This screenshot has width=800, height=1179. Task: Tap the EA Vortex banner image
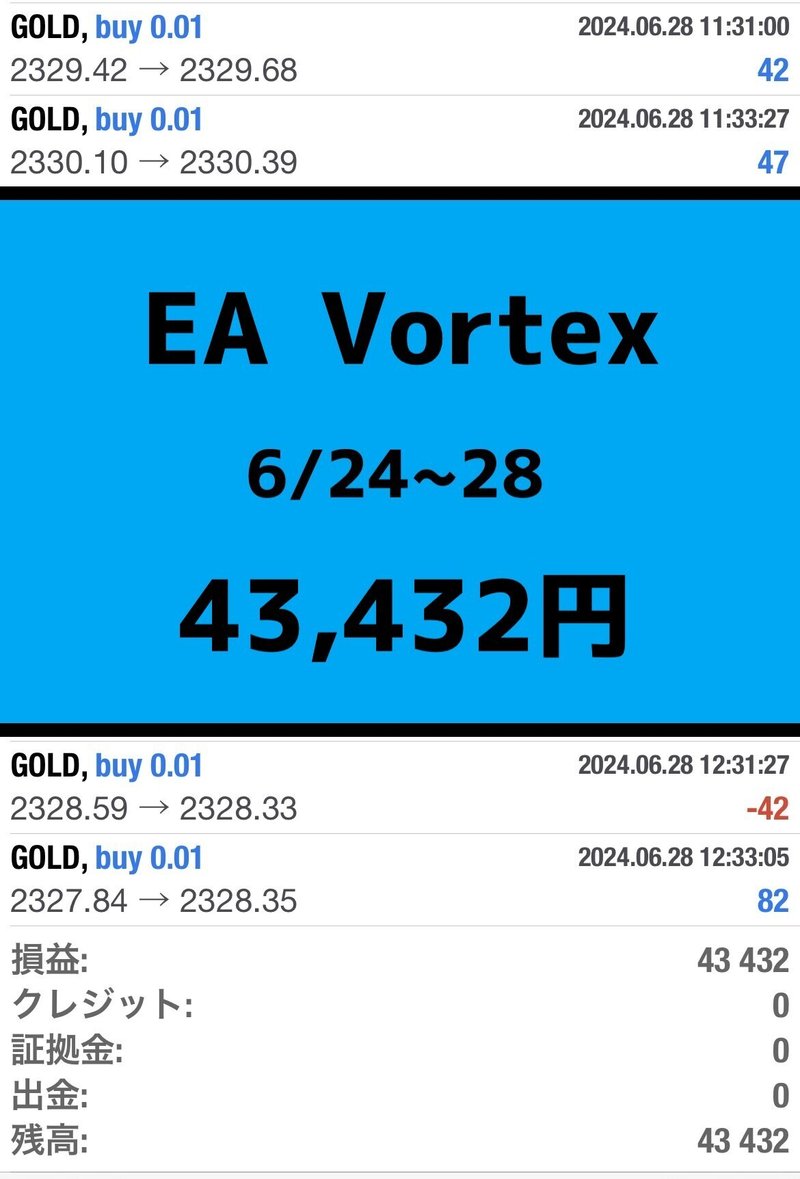coord(400,455)
